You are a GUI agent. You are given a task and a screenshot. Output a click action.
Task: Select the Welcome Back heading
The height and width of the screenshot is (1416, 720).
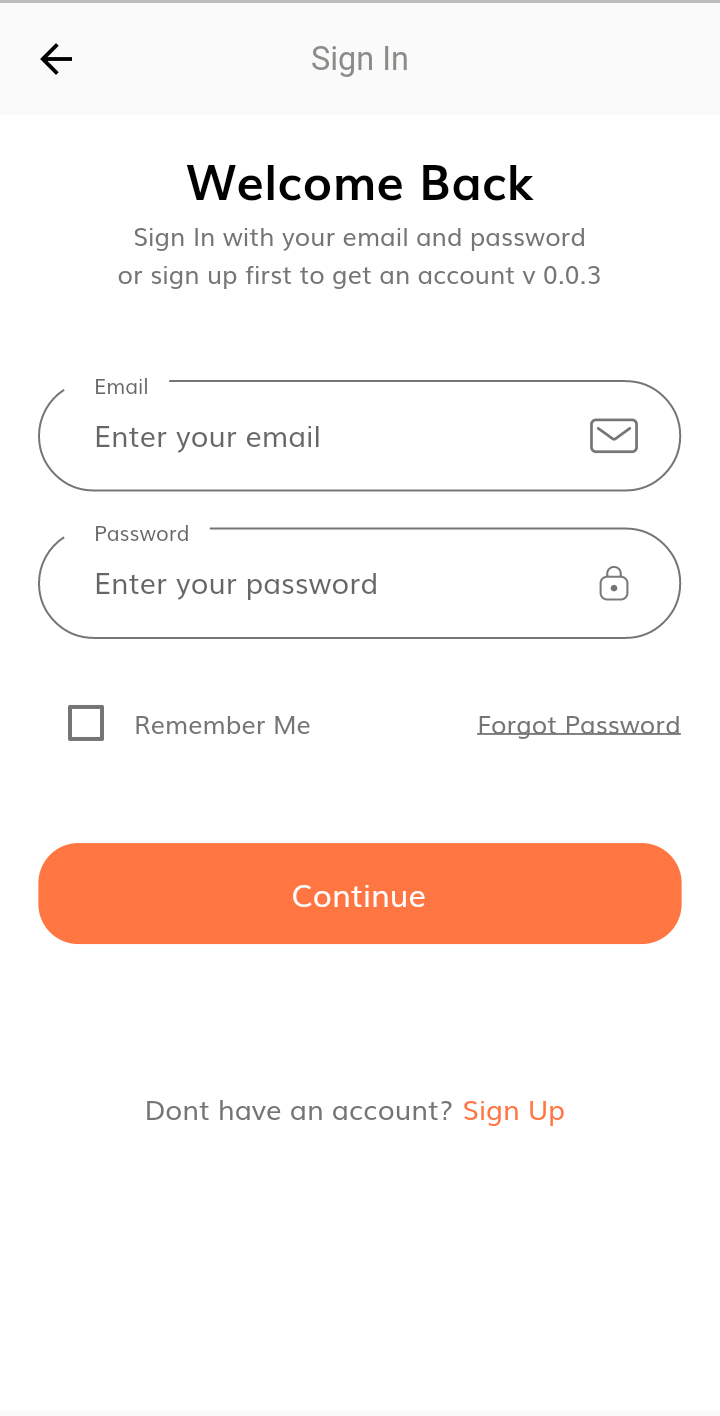[x=359, y=183]
